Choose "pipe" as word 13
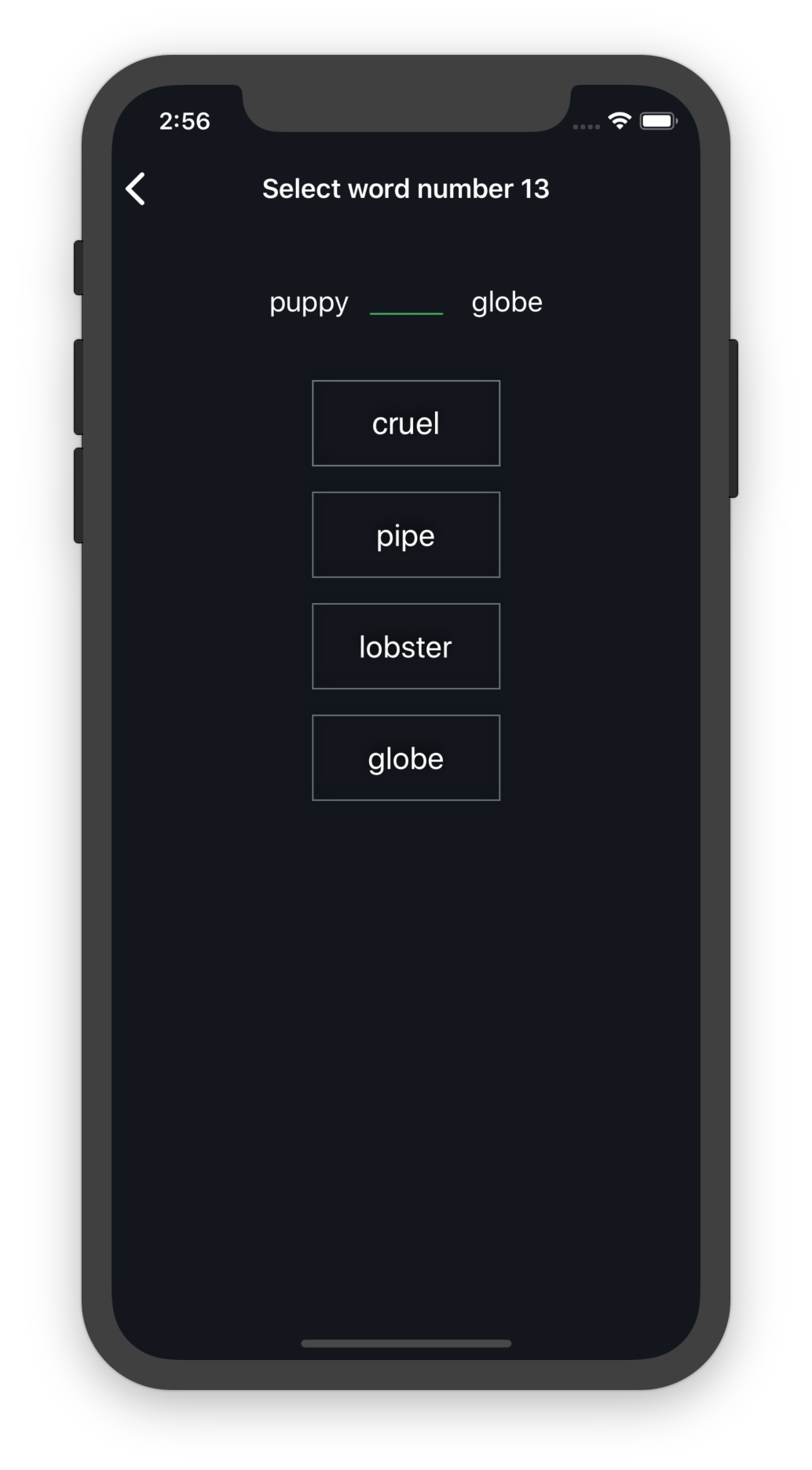 pos(405,535)
